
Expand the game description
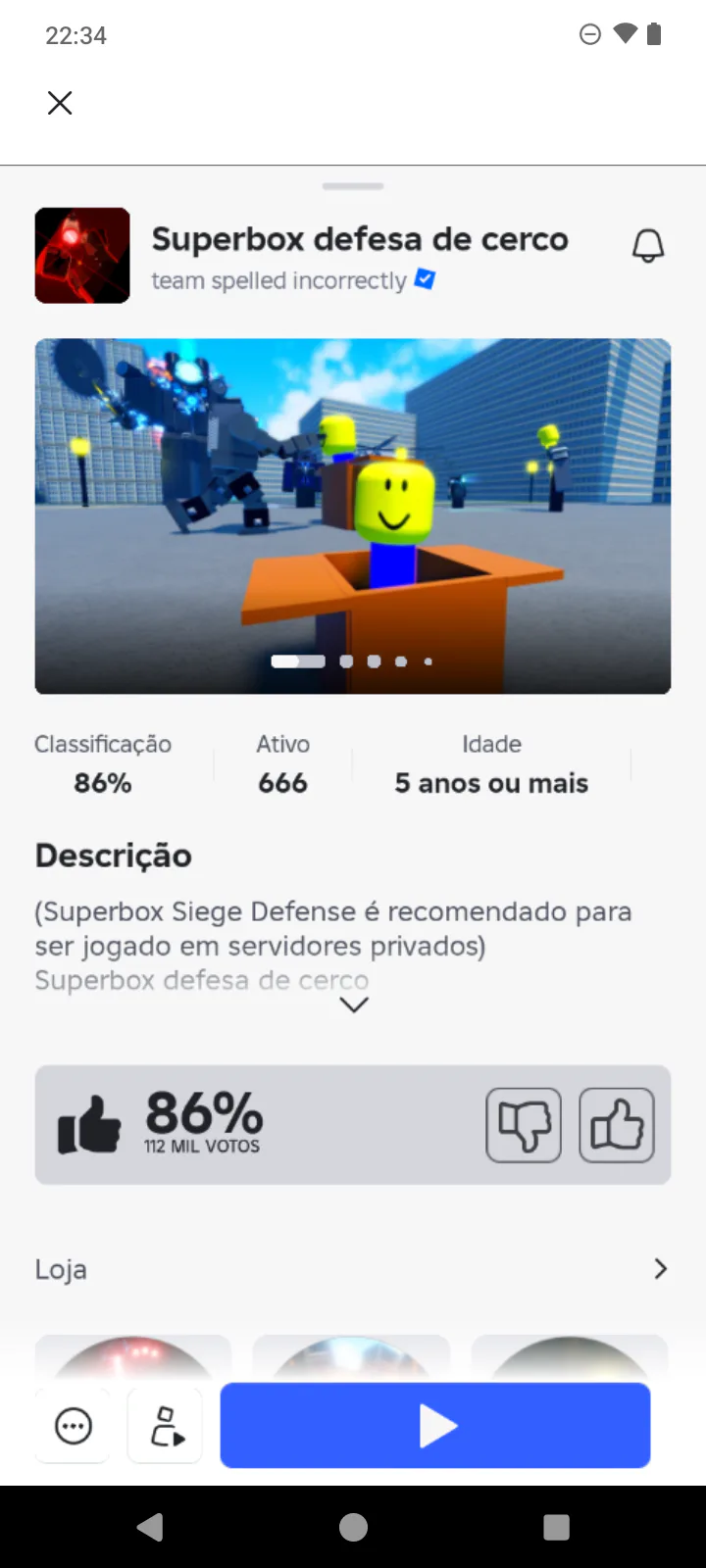click(x=353, y=1004)
